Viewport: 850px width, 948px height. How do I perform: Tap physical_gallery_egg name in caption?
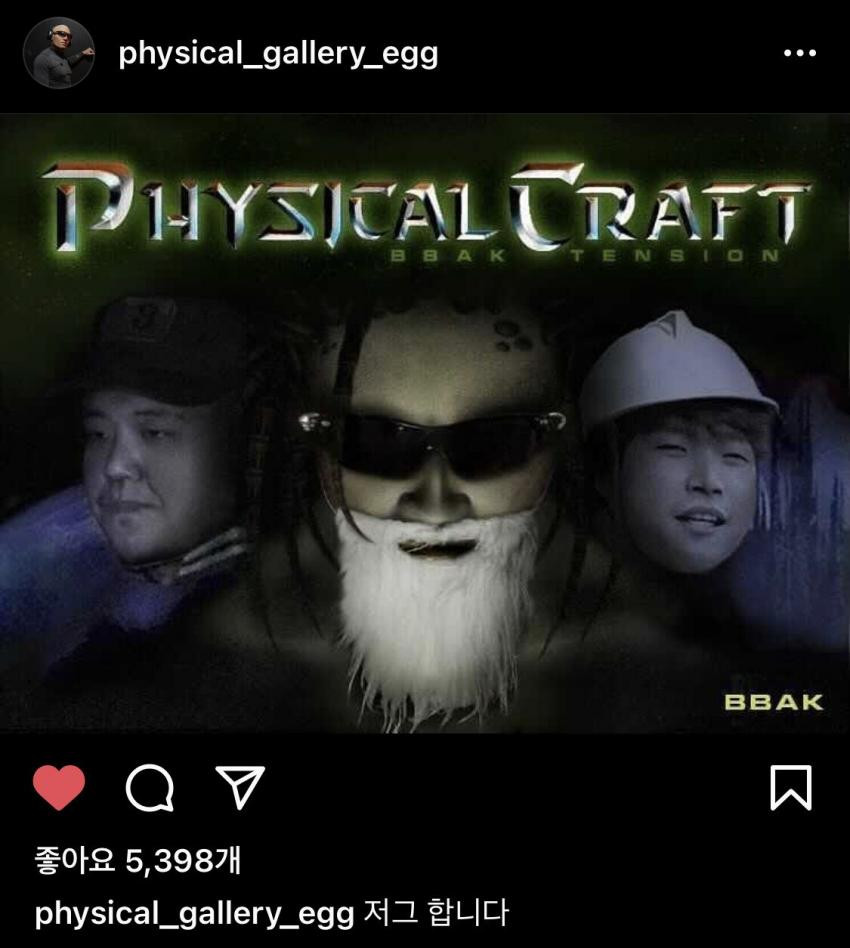tap(194, 913)
